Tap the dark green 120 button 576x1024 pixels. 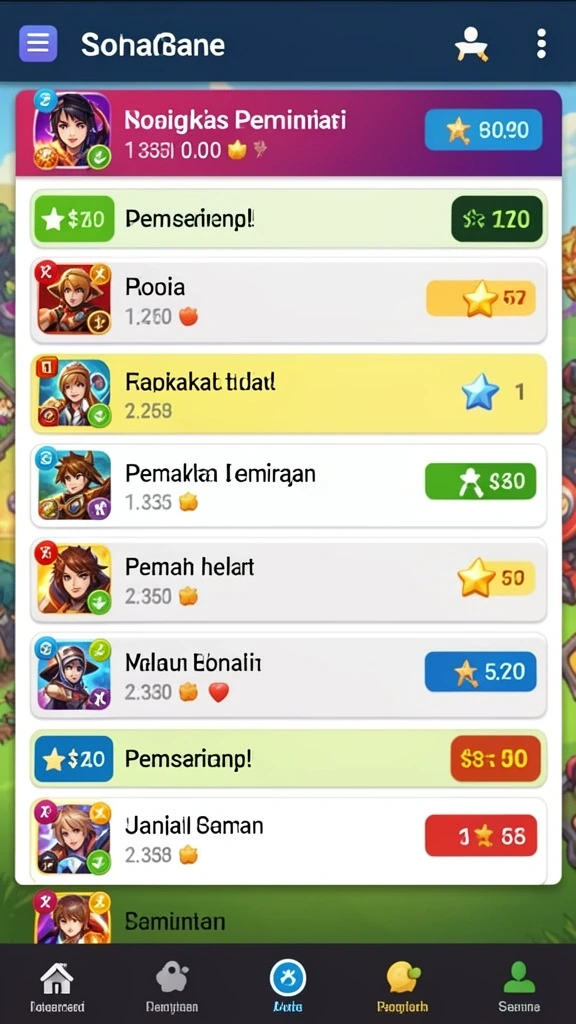tap(497, 219)
